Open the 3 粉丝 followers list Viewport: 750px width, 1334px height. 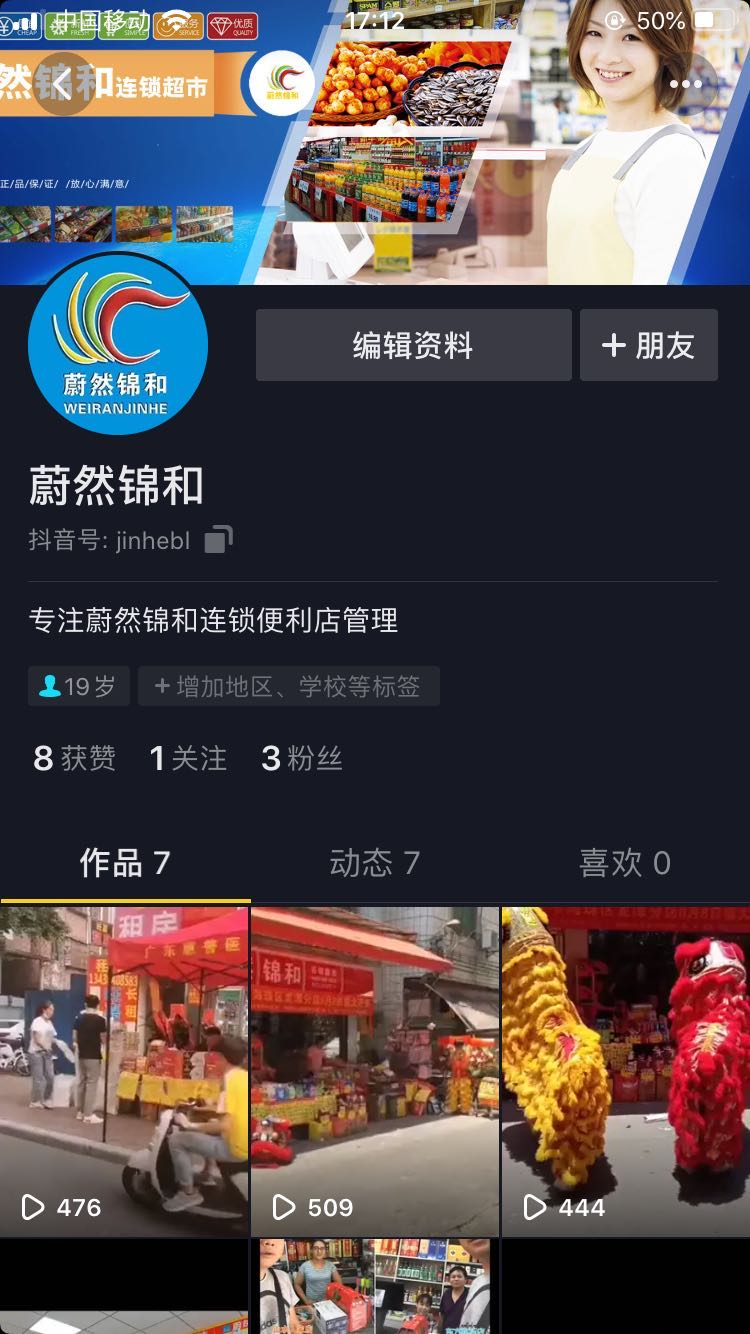(x=302, y=759)
